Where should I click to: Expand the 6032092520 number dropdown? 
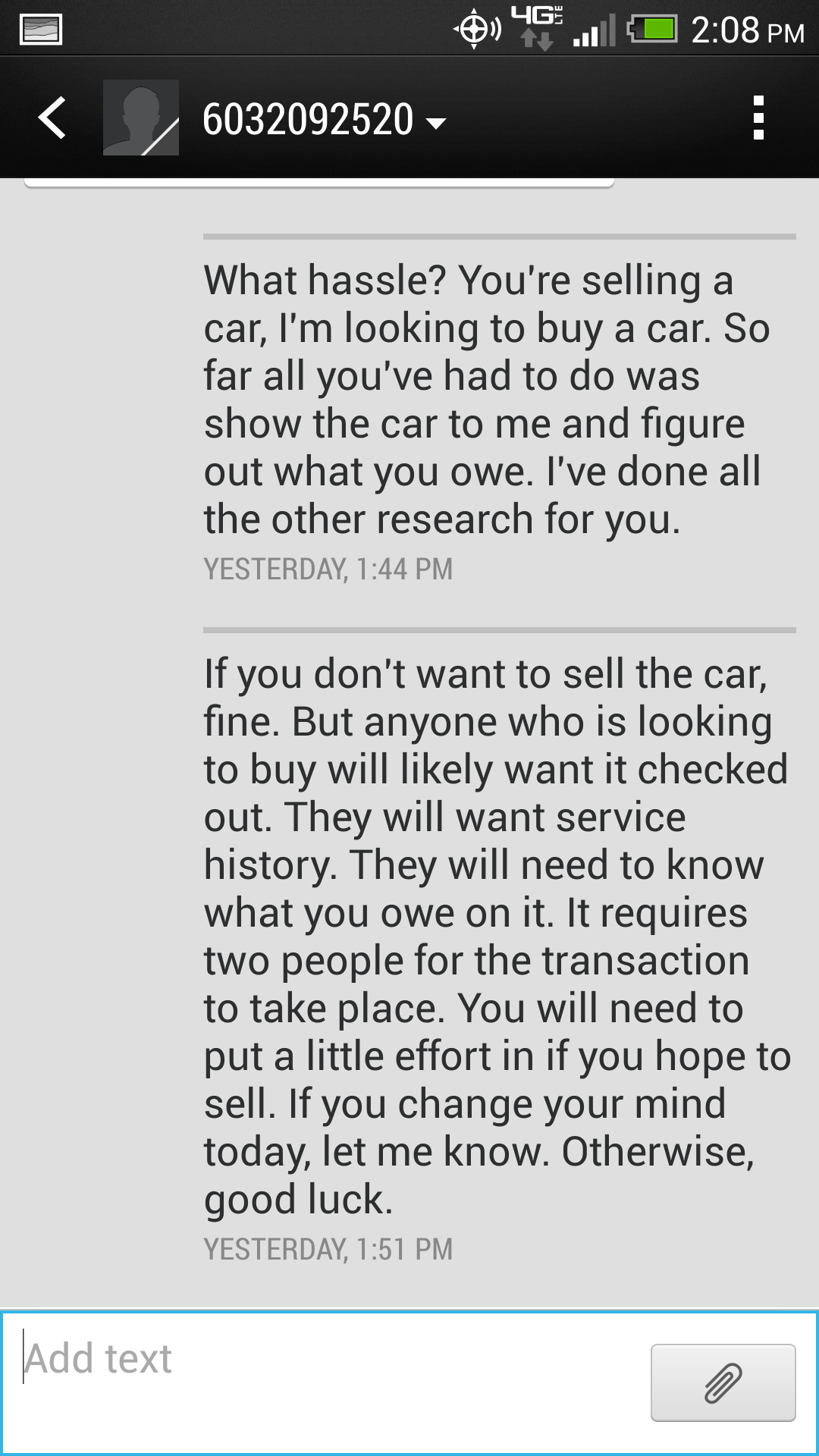(x=324, y=120)
